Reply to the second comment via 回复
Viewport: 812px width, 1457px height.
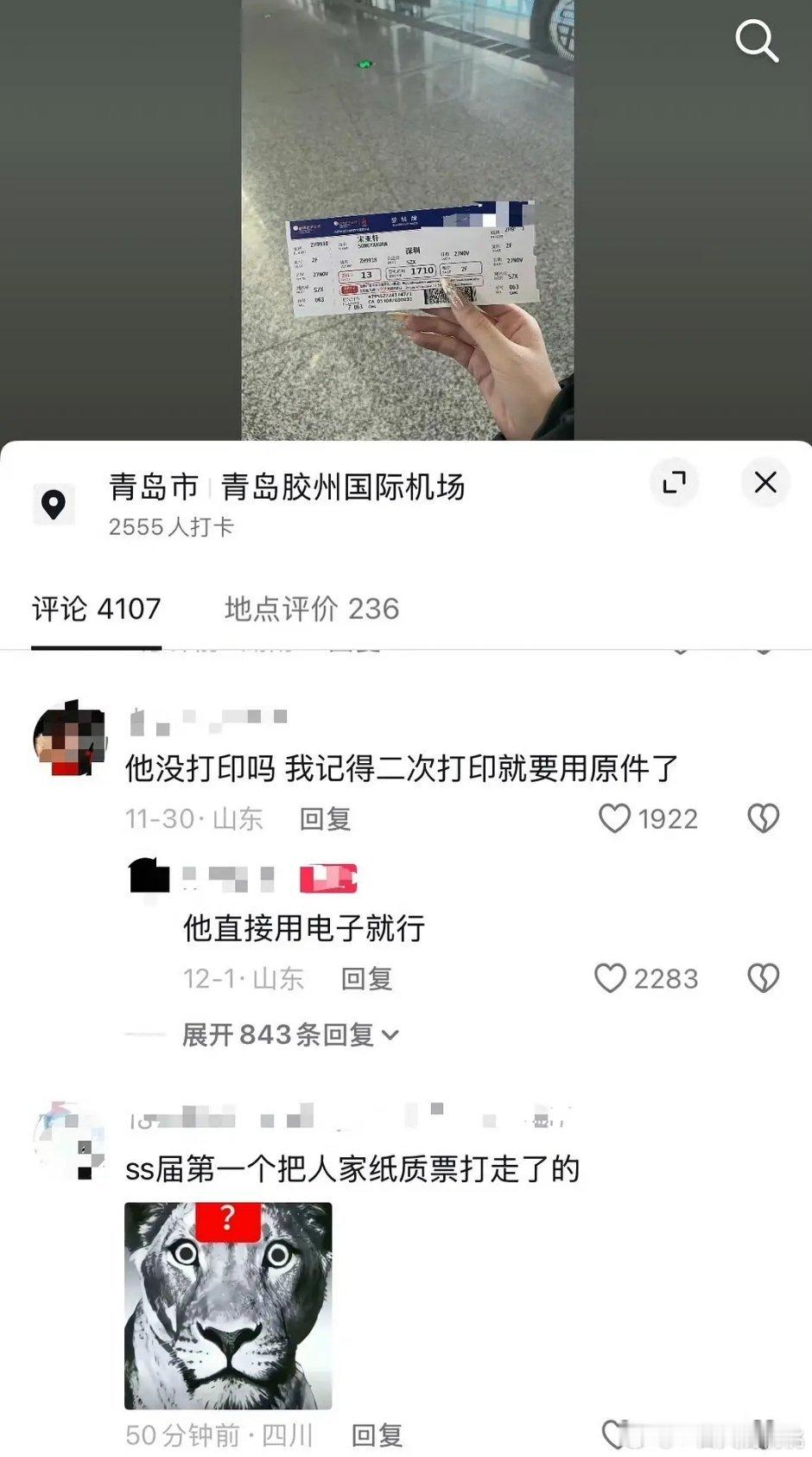pyautogui.click(x=366, y=979)
